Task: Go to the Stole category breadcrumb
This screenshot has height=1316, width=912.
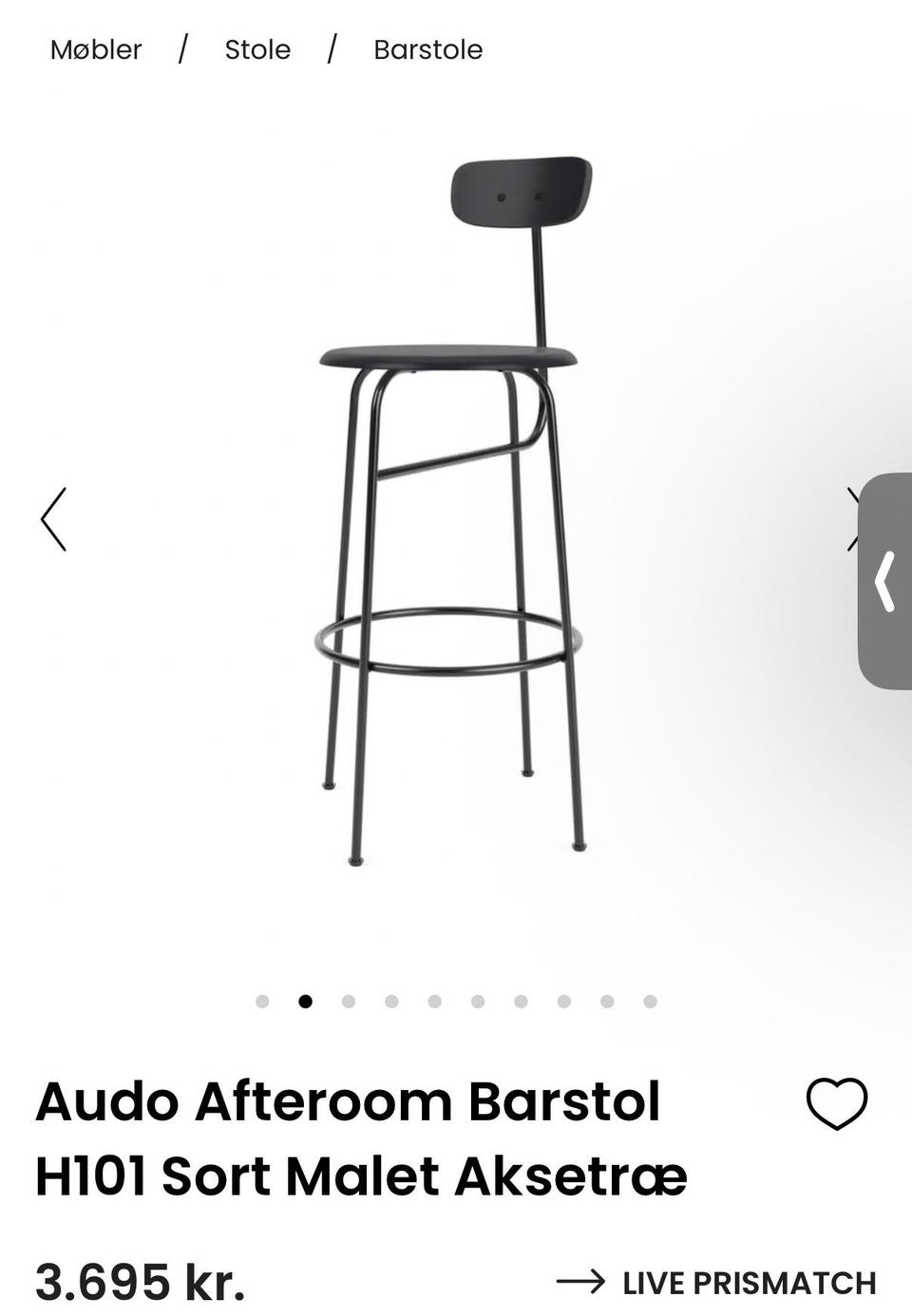Action: 257,49
